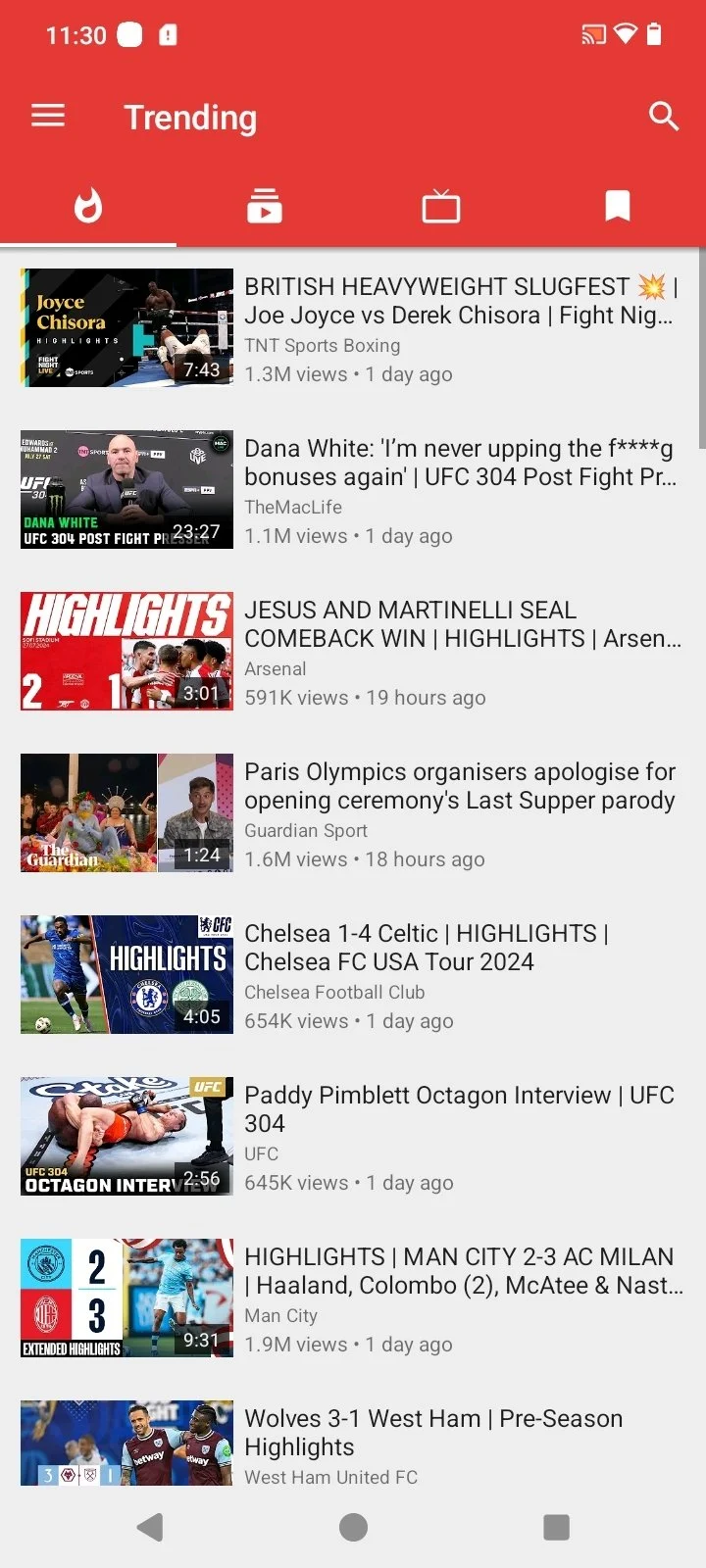
Task: Go back with system back button
Action: point(150,1527)
